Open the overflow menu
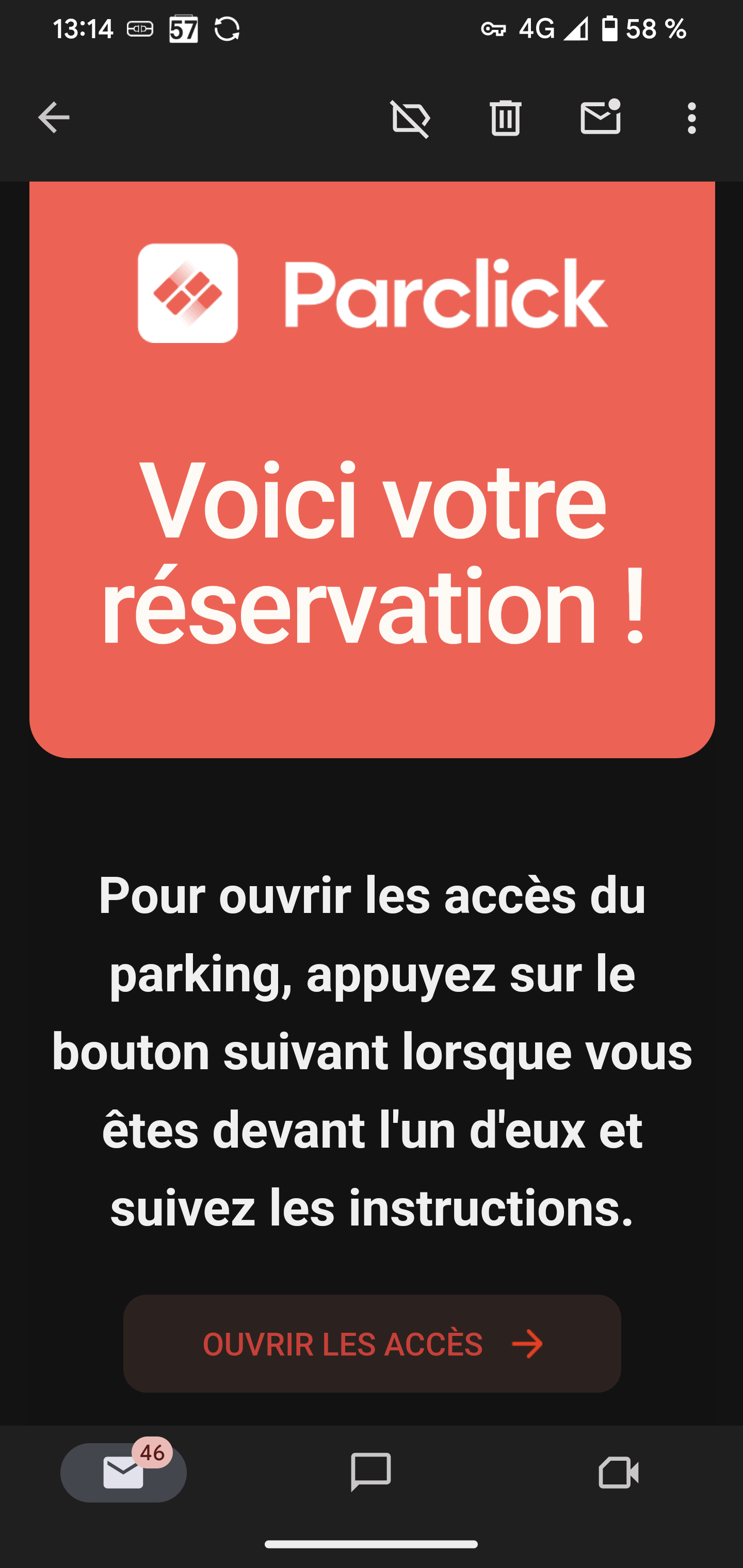 click(691, 118)
